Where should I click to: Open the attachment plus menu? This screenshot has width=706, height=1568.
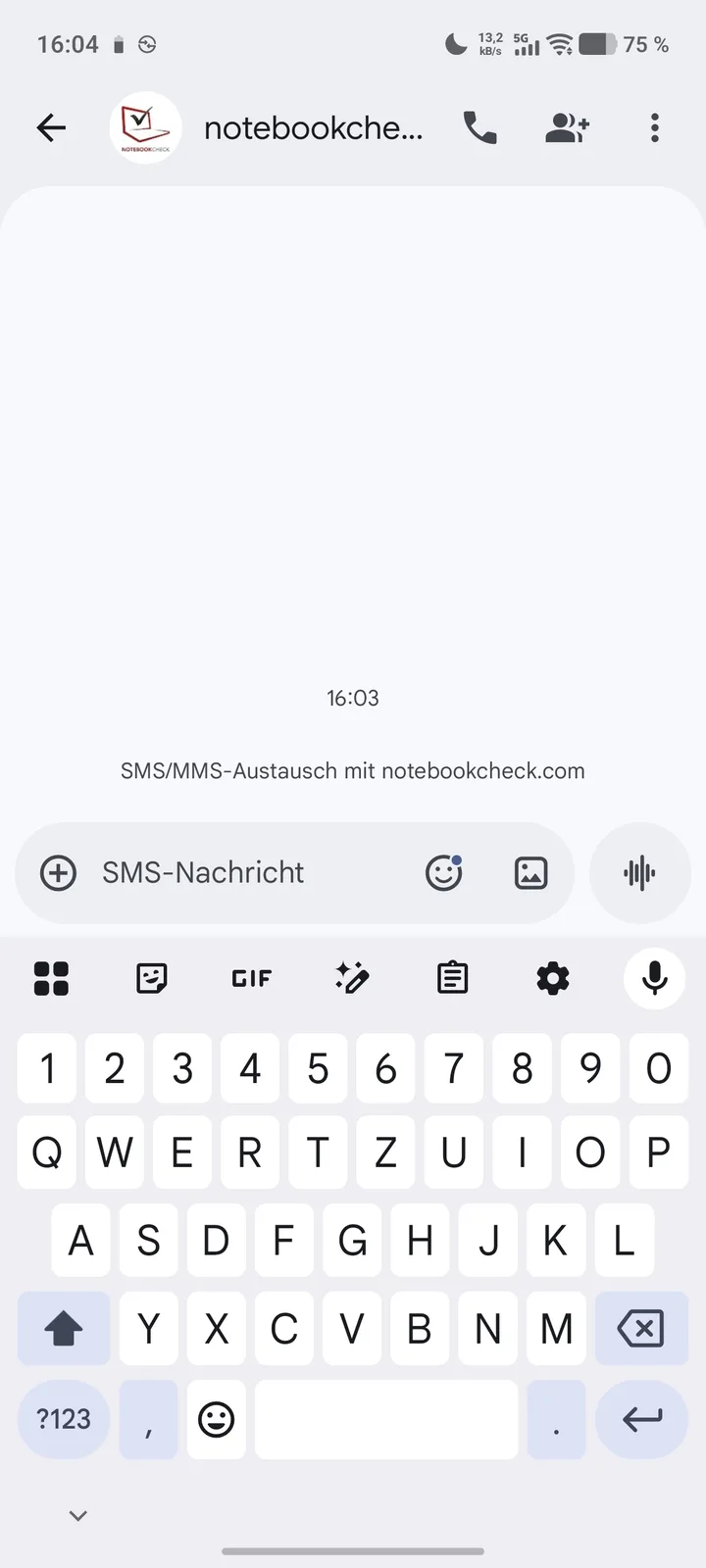point(58,872)
